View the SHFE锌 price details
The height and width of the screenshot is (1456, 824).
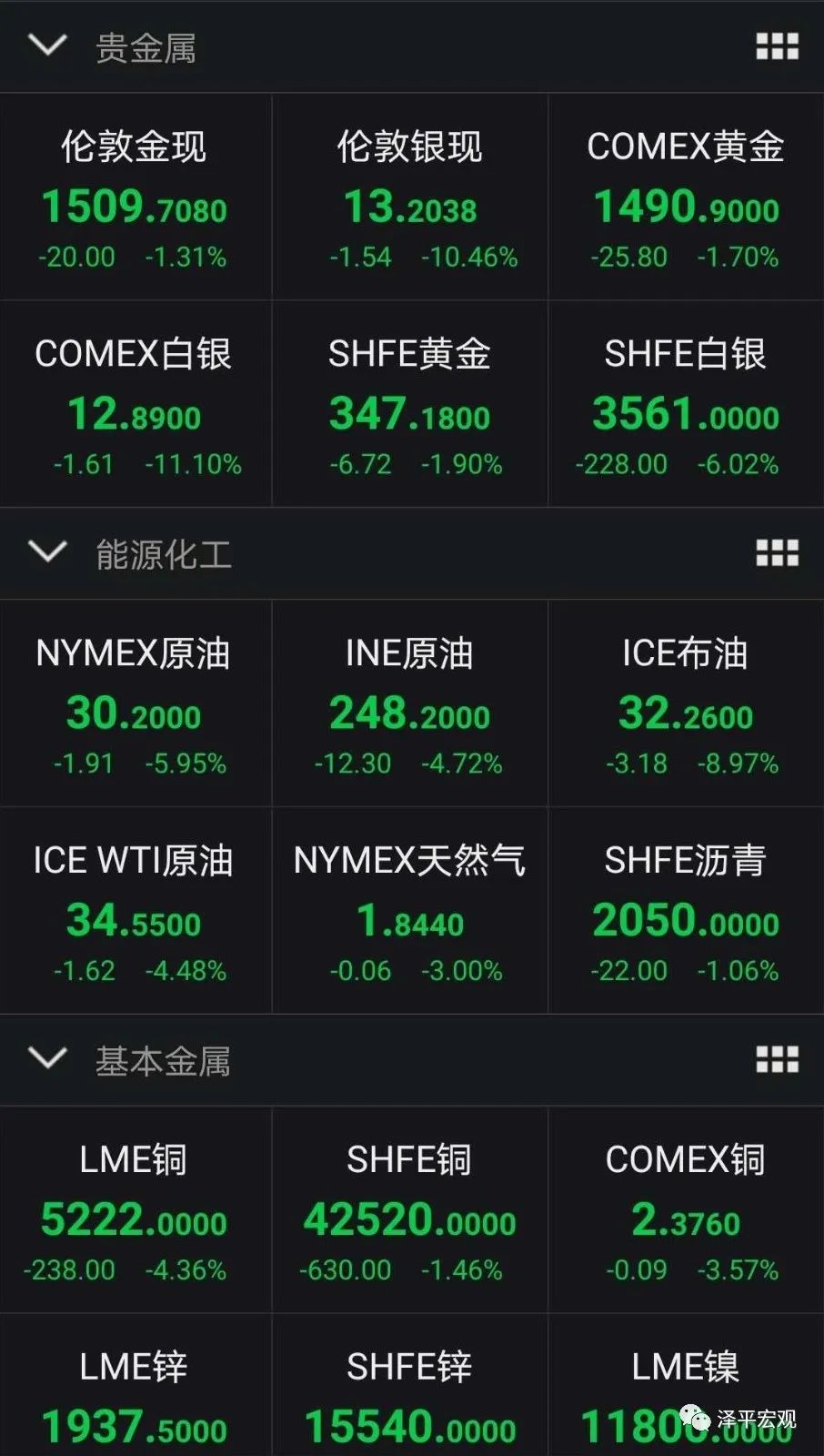tap(409, 1392)
